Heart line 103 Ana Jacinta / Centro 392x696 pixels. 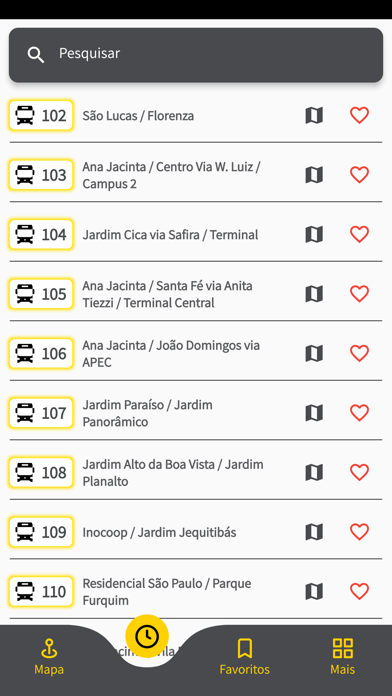pyautogui.click(x=359, y=175)
